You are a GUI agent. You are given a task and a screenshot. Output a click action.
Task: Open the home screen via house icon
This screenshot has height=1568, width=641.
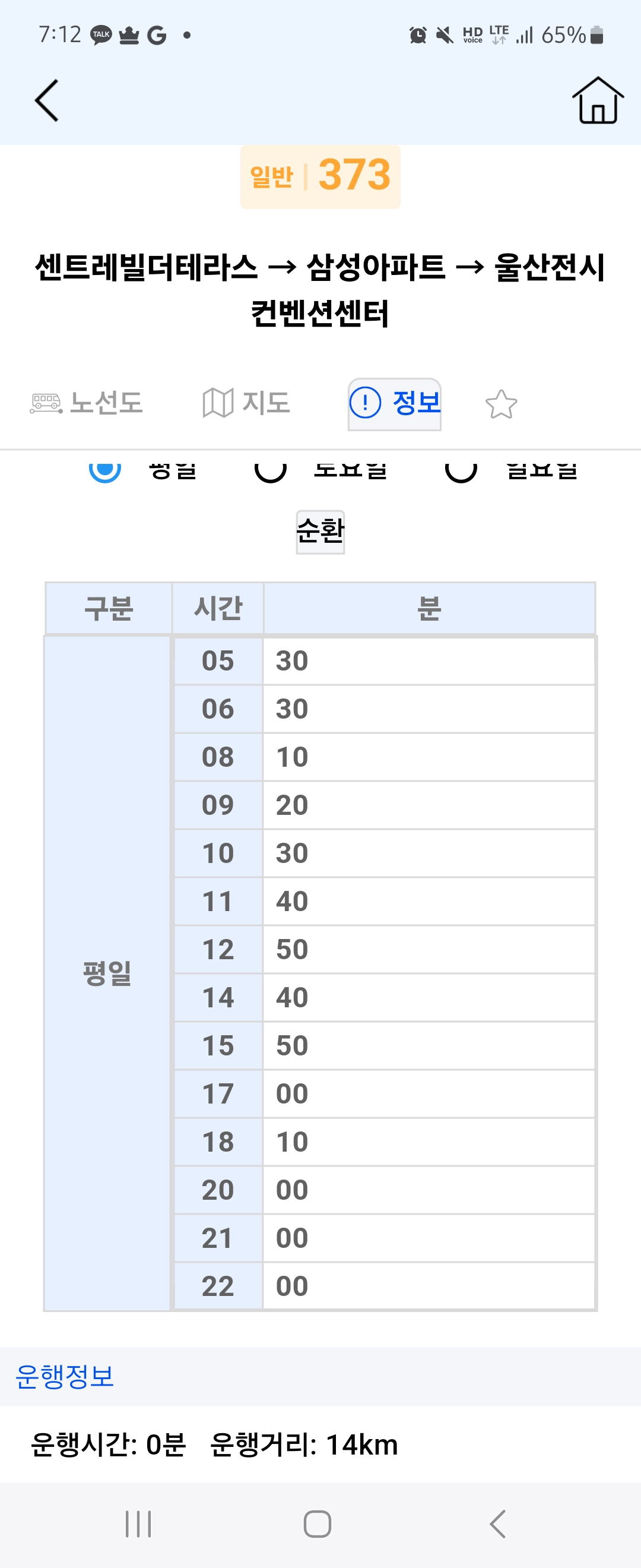pos(597,100)
